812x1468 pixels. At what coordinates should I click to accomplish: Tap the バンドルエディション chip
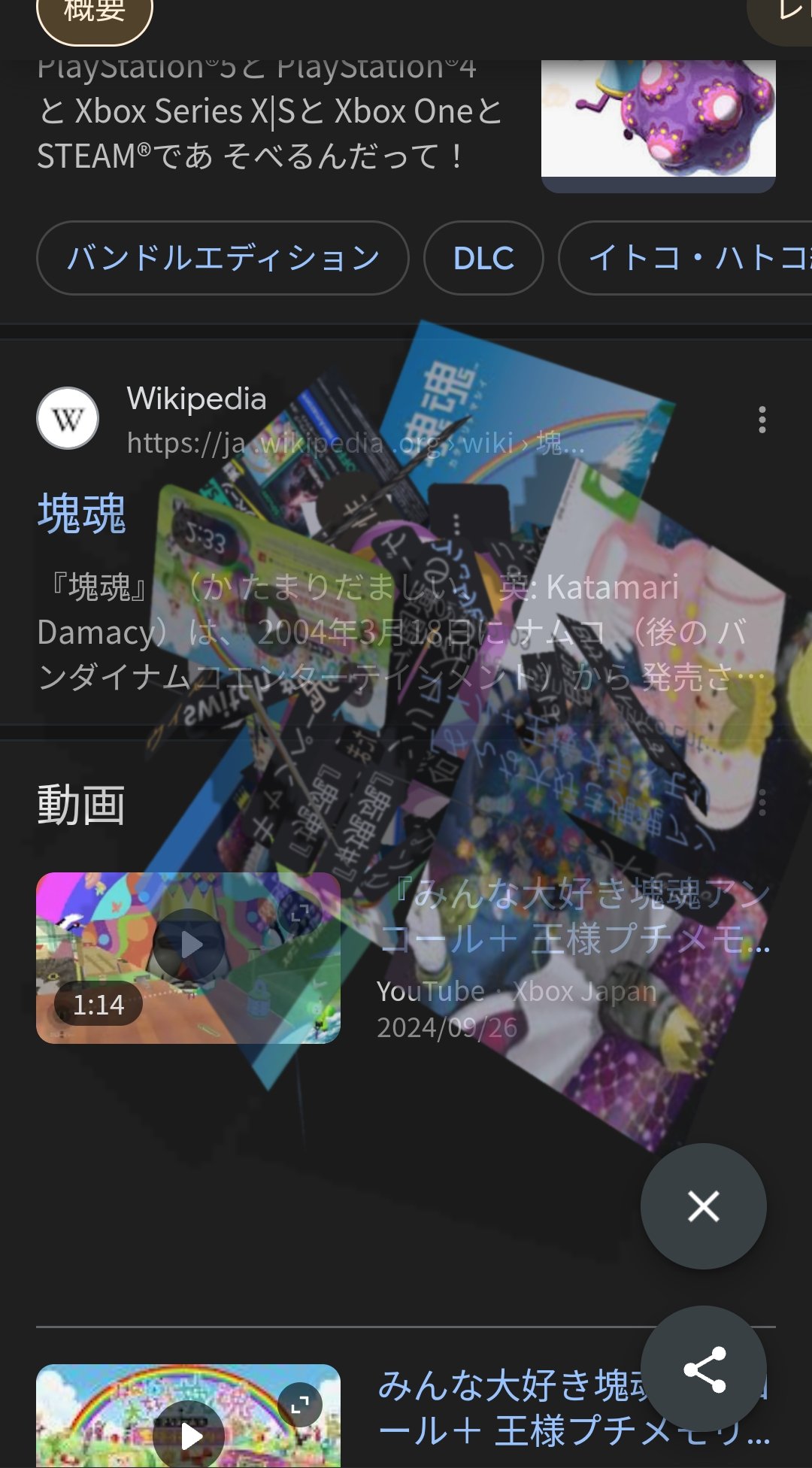pos(223,258)
